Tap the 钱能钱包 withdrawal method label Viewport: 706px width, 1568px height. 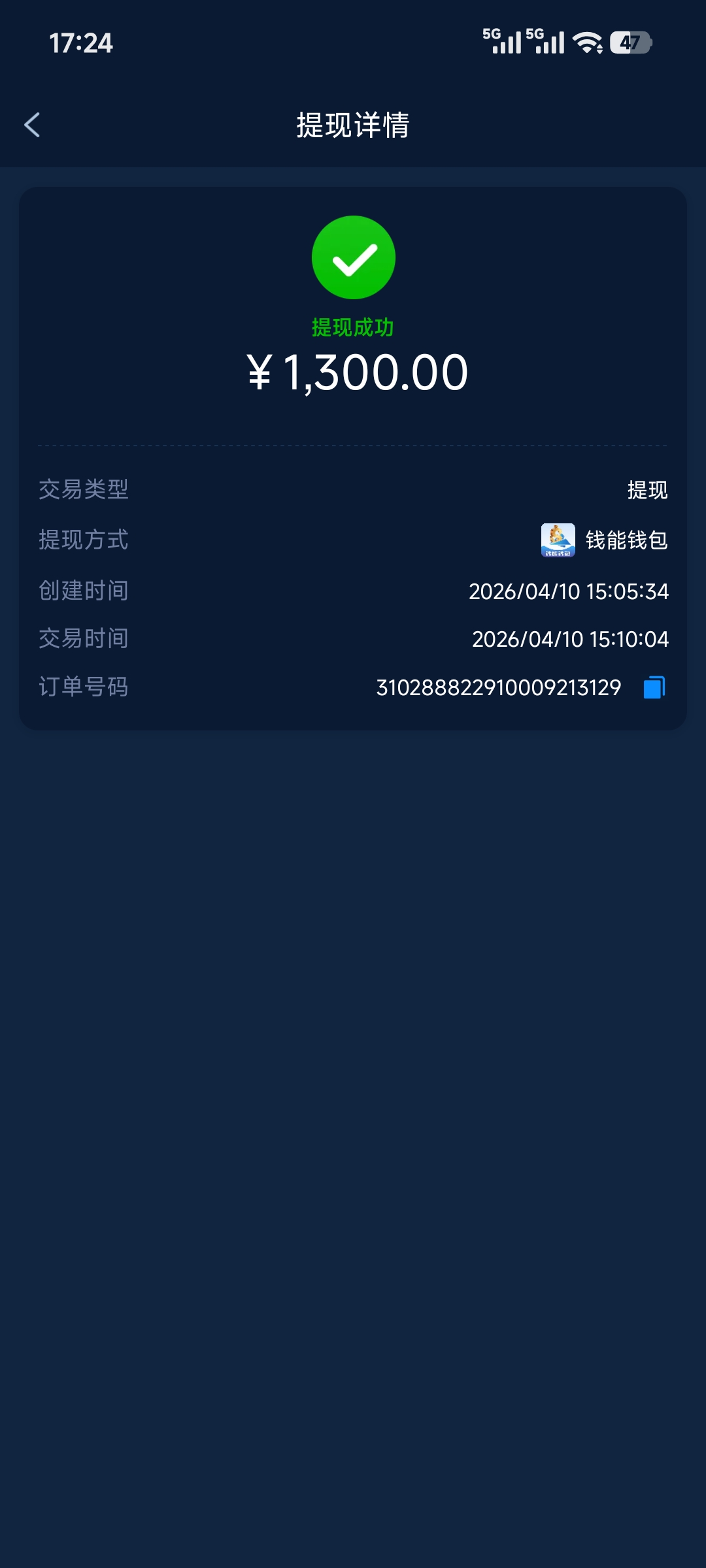pos(626,540)
